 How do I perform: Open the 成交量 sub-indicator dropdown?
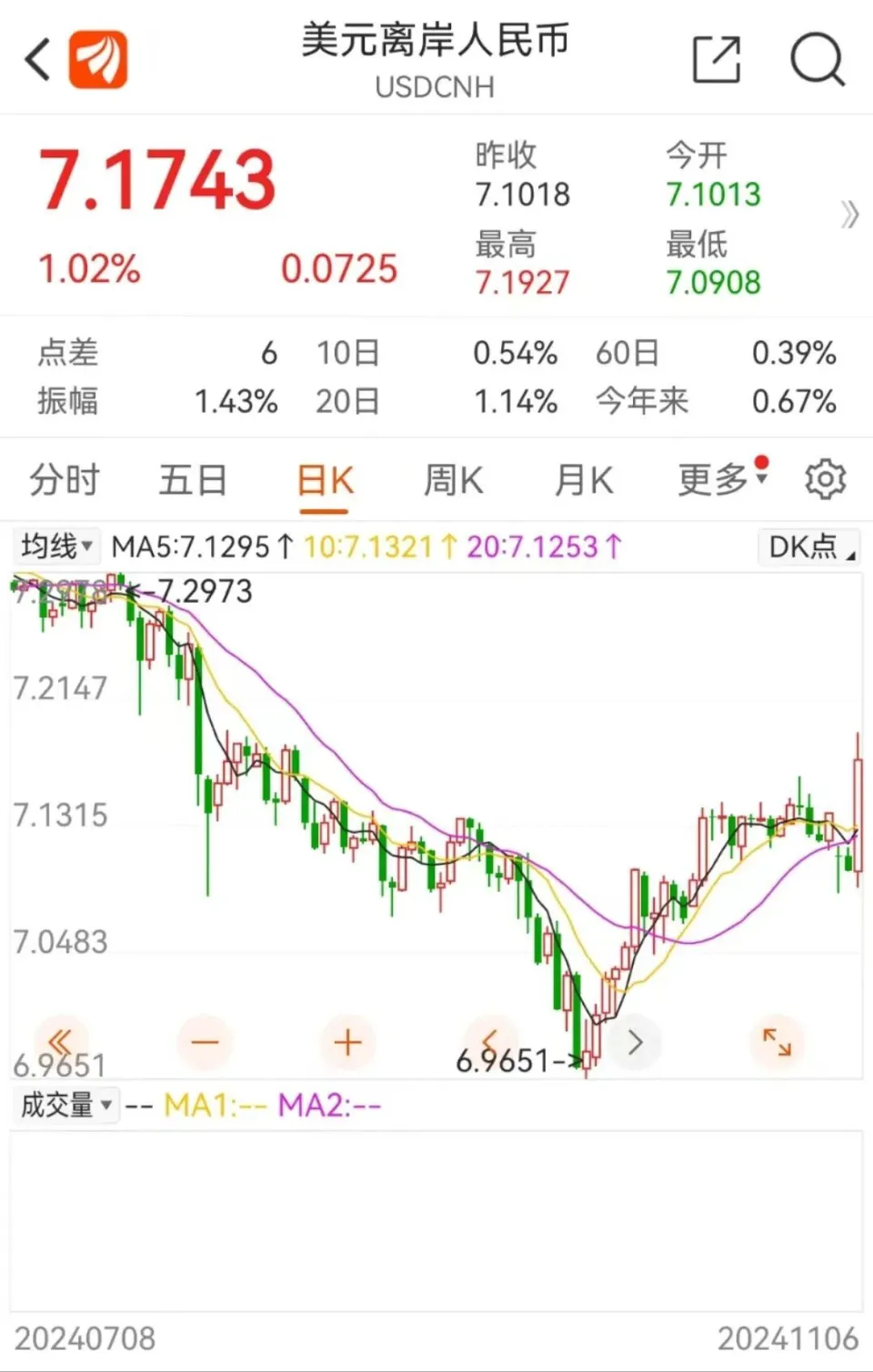(65, 1106)
